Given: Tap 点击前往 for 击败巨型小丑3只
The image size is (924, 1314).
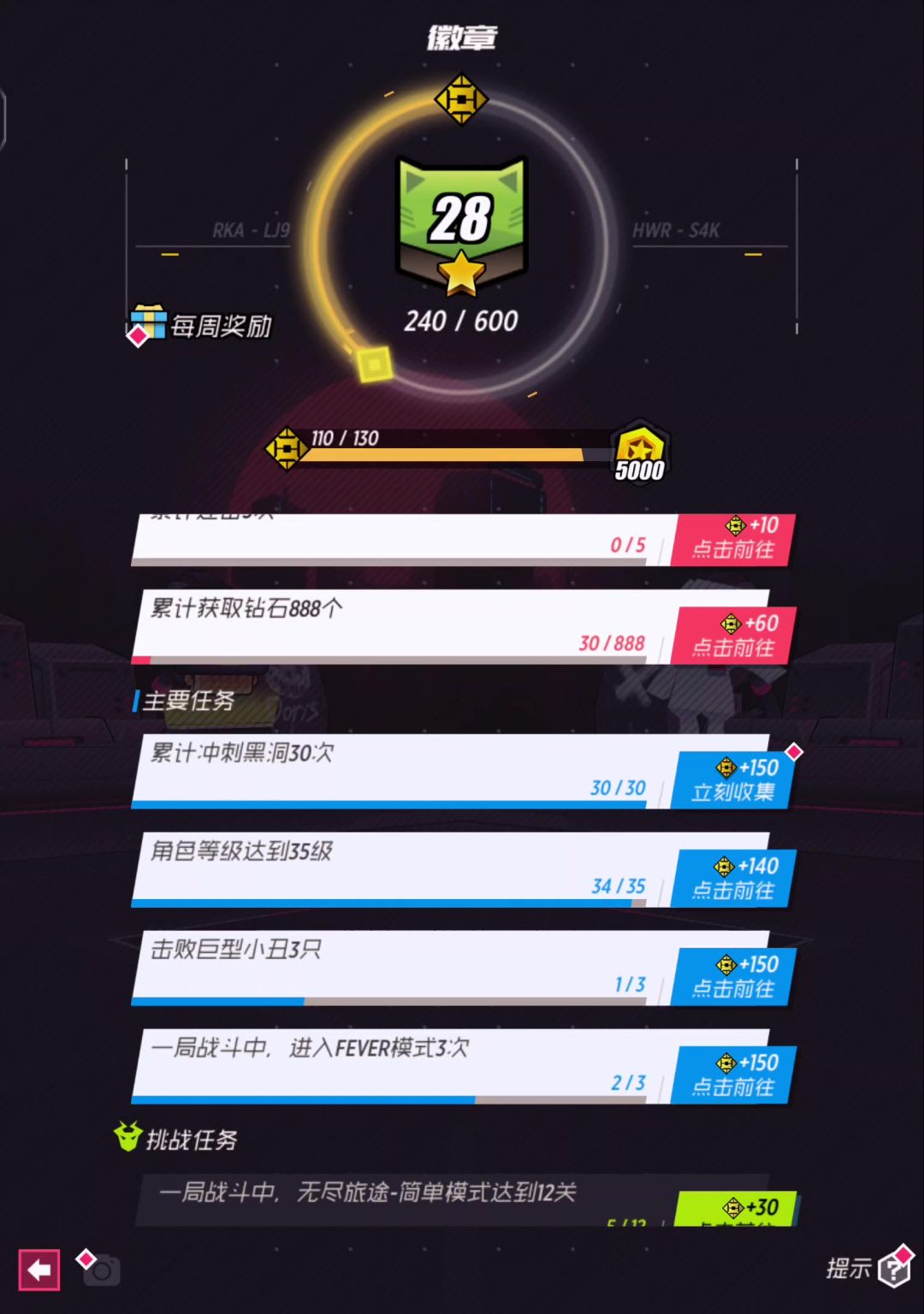Looking at the screenshot, I should (734, 977).
